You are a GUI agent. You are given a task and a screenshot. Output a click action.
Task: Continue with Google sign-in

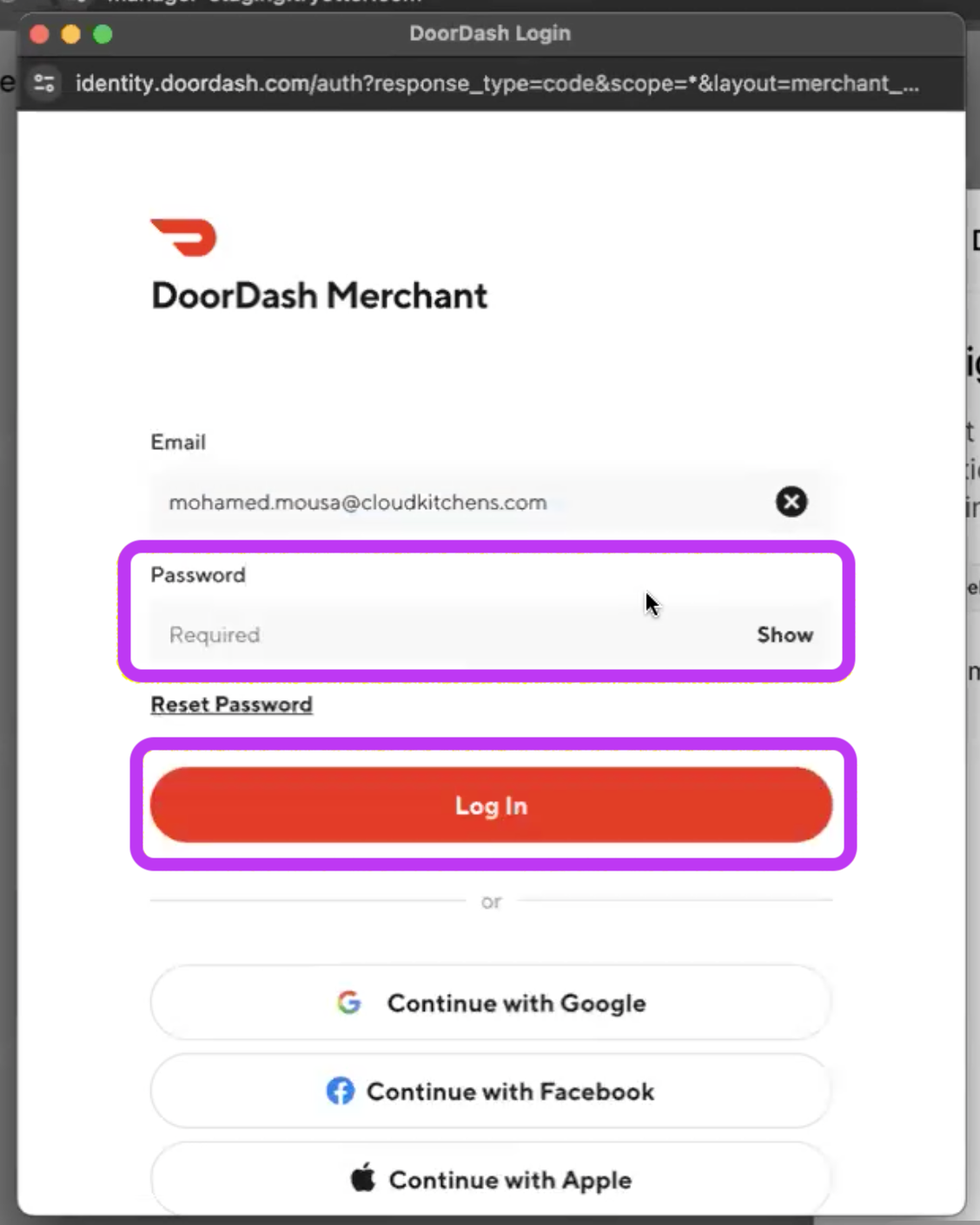pyautogui.click(x=491, y=1003)
